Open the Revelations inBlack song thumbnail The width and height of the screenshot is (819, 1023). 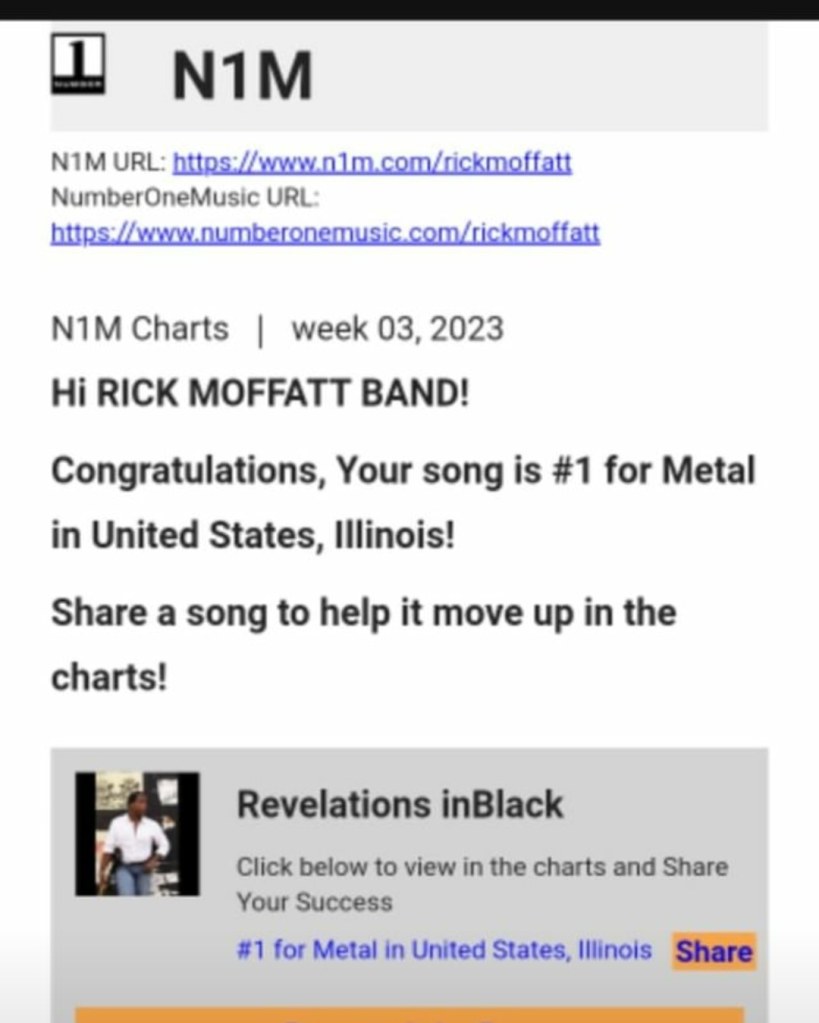(x=137, y=833)
